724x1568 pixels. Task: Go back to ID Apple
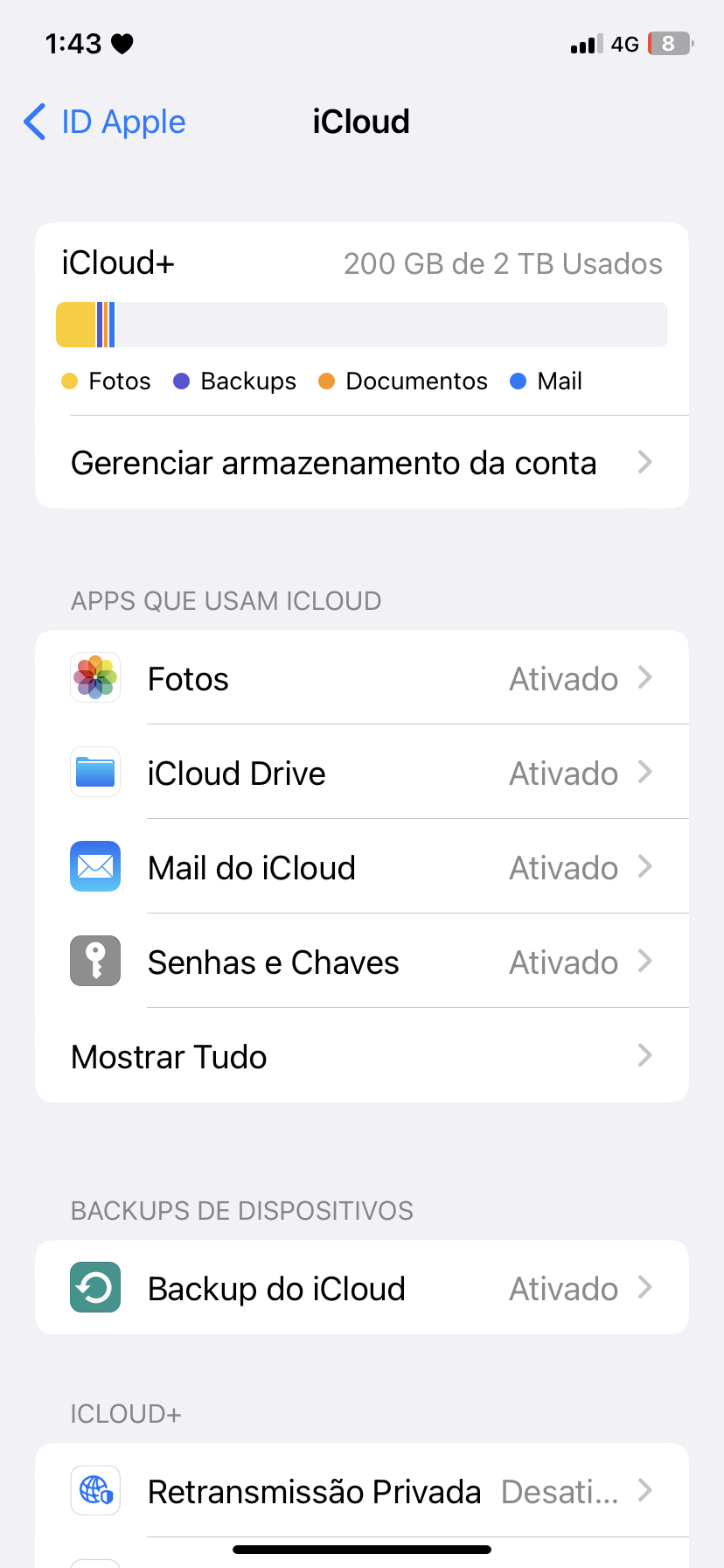pos(105,122)
